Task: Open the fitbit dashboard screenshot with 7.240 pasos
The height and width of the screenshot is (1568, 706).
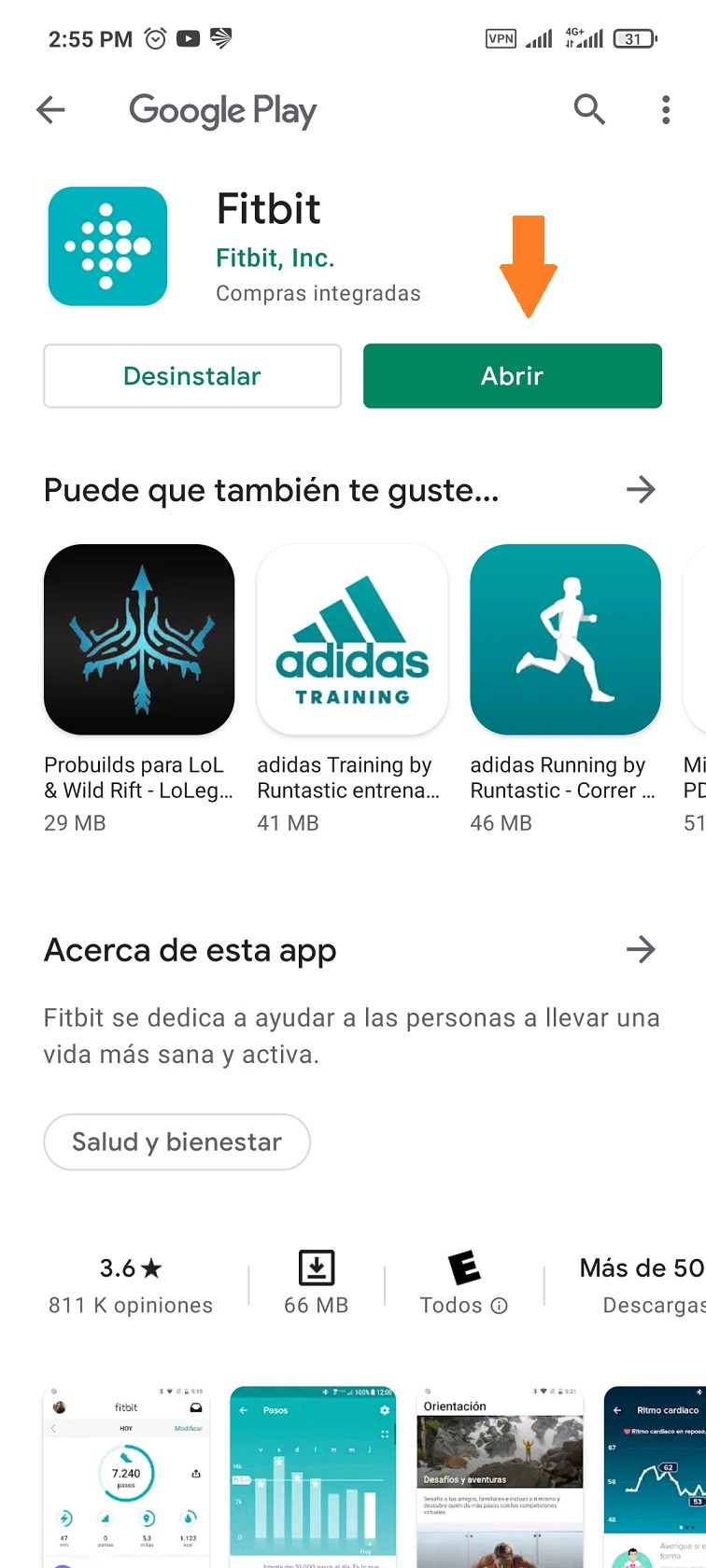Action: 126,1477
